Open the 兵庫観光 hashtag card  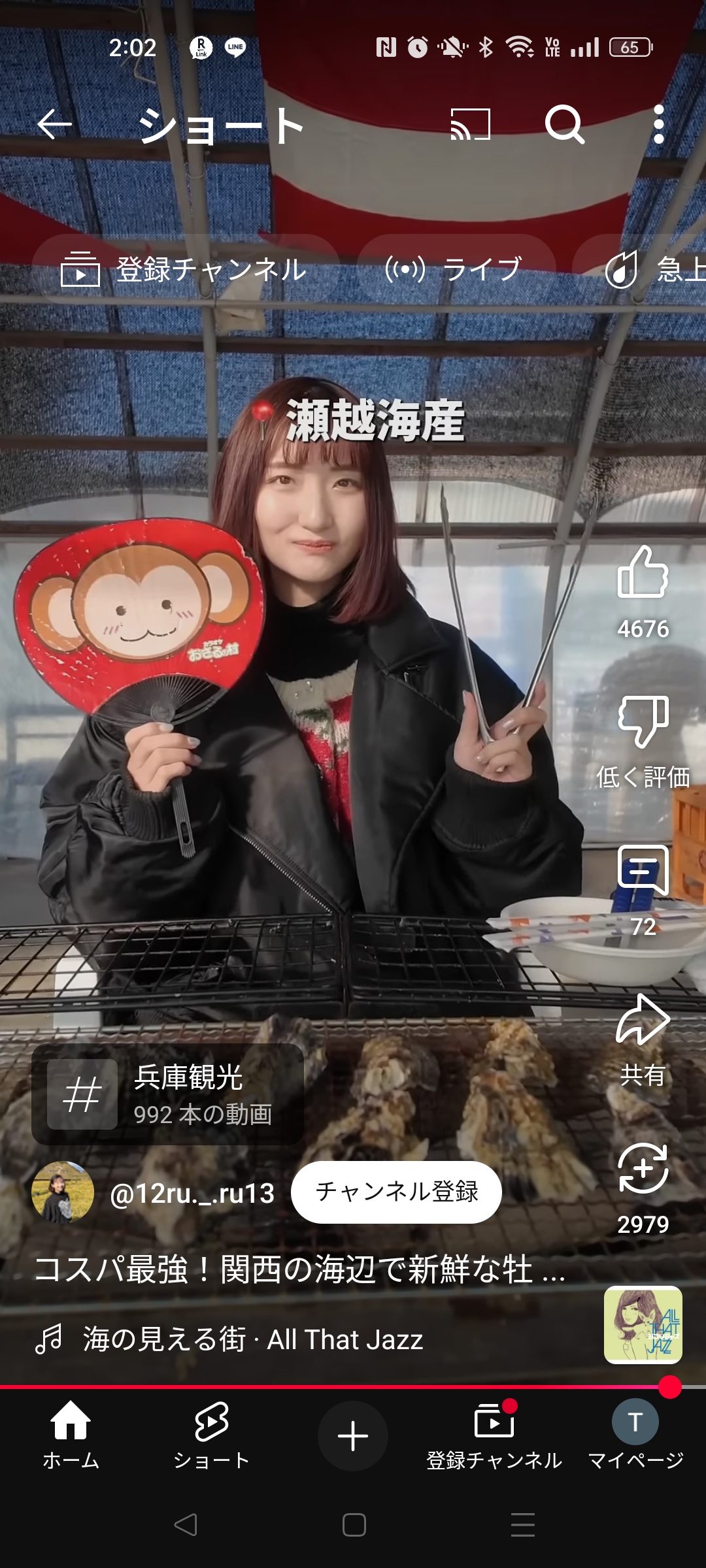coord(167,1094)
